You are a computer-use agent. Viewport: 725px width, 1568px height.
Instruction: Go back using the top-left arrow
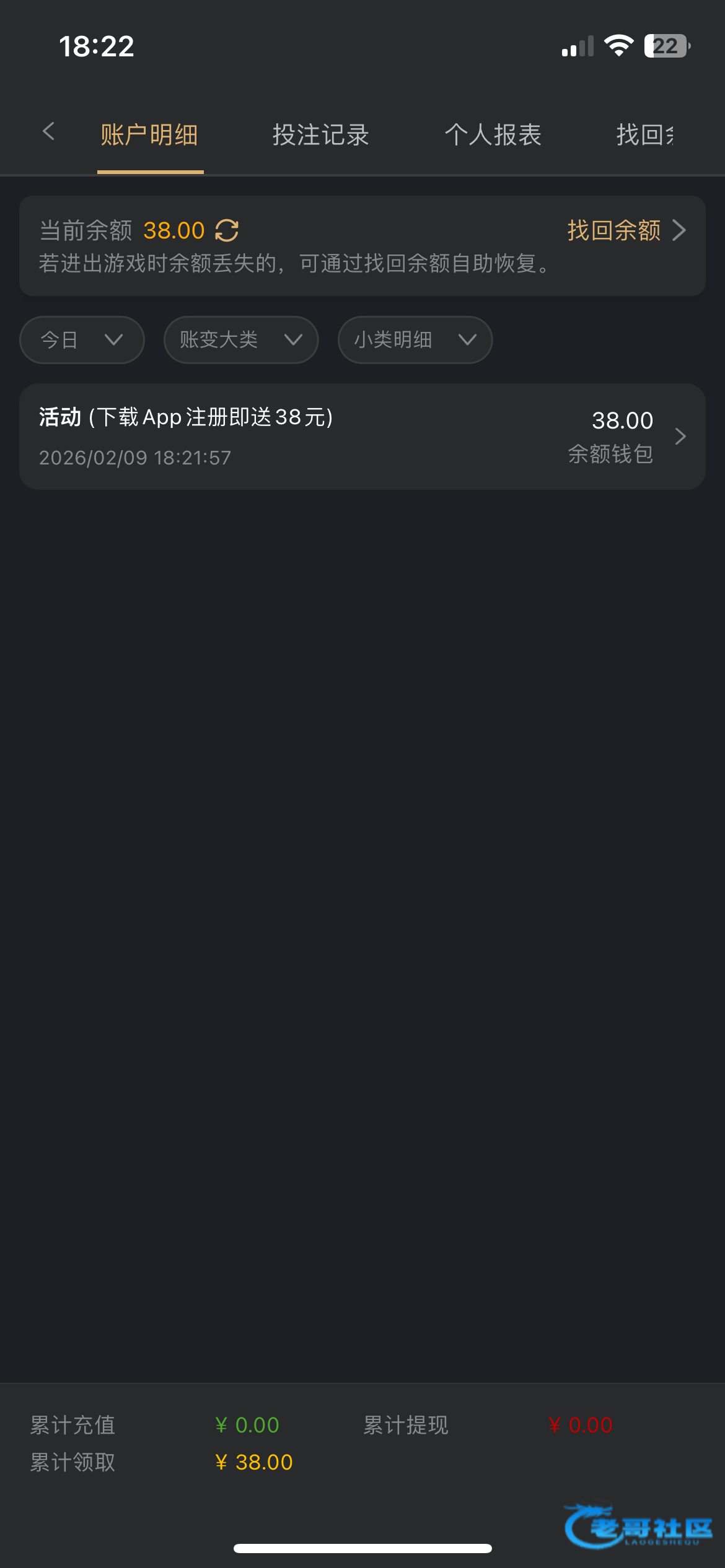click(x=48, y=131)
